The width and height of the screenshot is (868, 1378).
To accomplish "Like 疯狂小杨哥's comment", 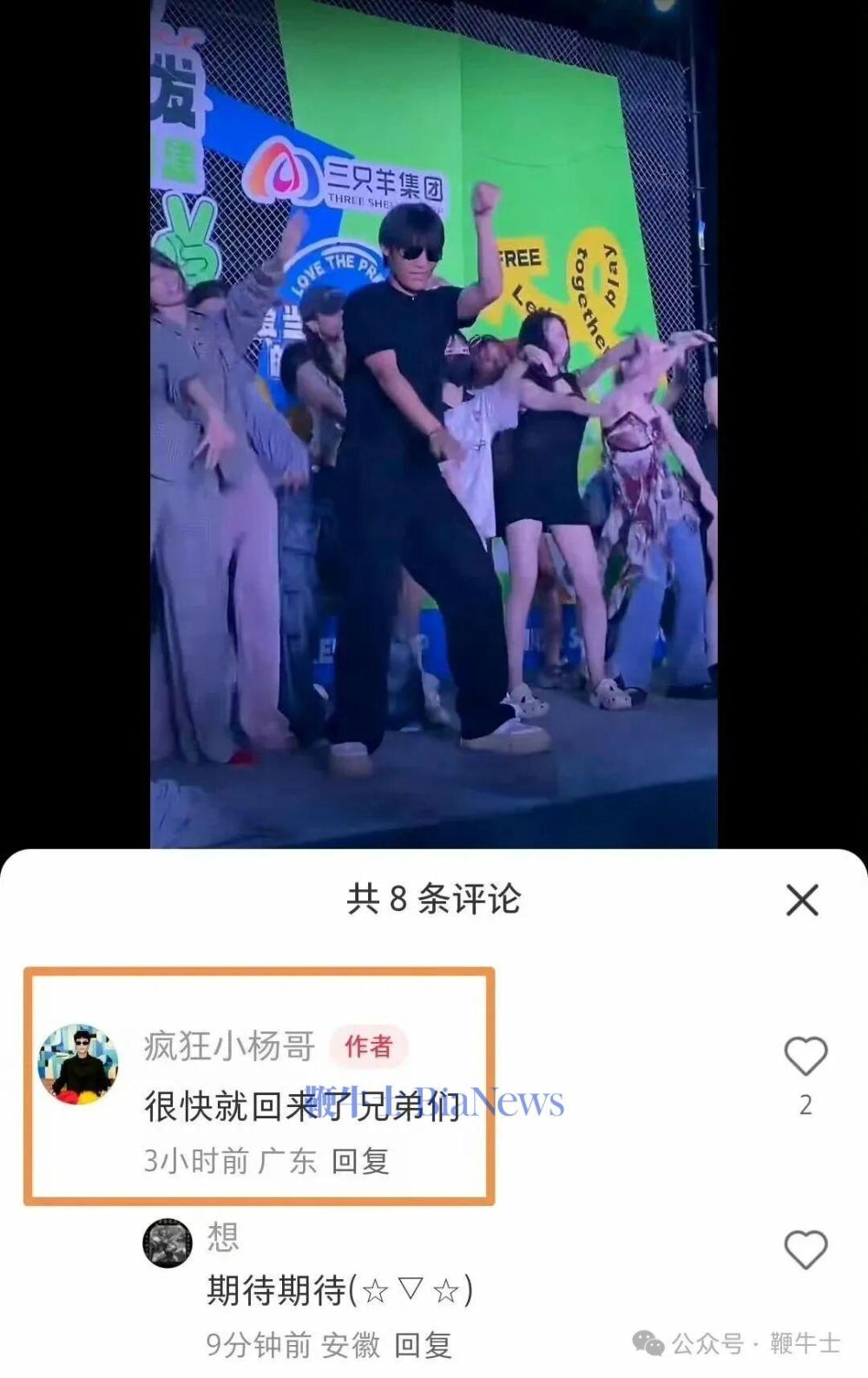I will (806, 1057).
